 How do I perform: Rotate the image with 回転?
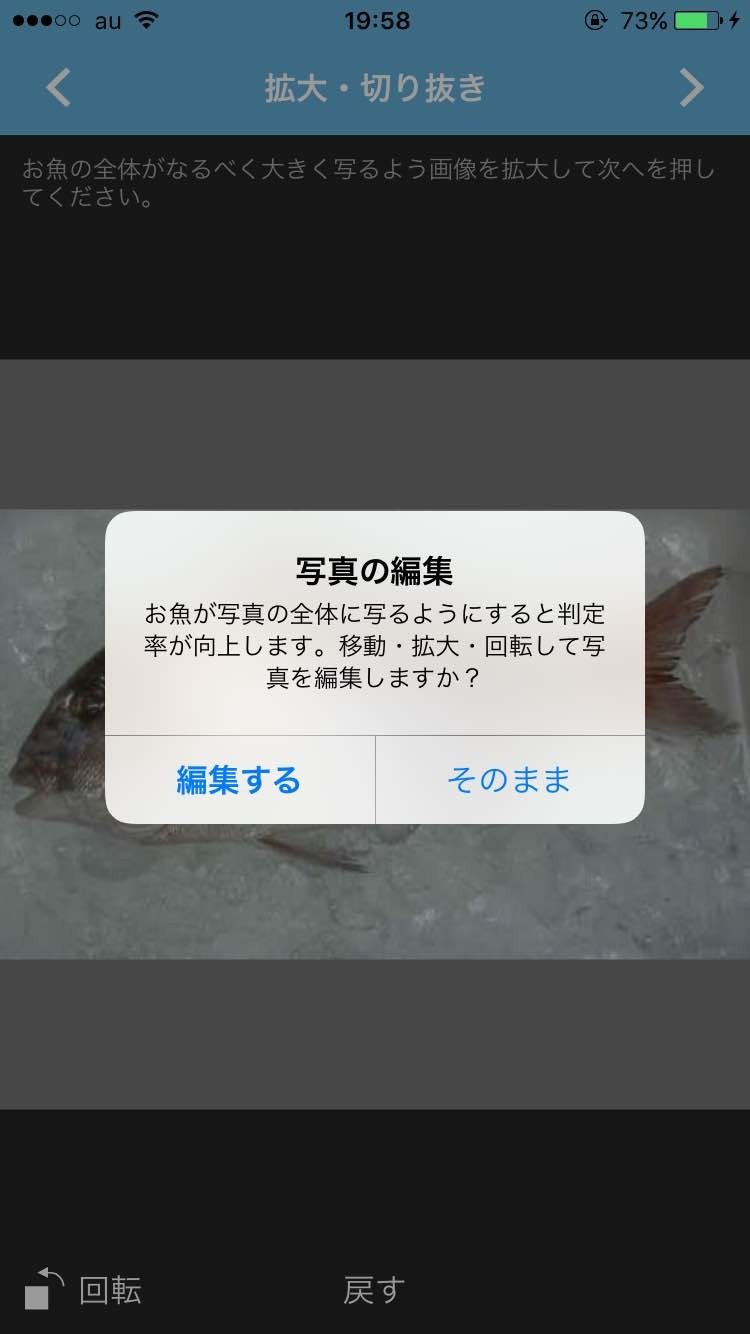pos(84,1289)
